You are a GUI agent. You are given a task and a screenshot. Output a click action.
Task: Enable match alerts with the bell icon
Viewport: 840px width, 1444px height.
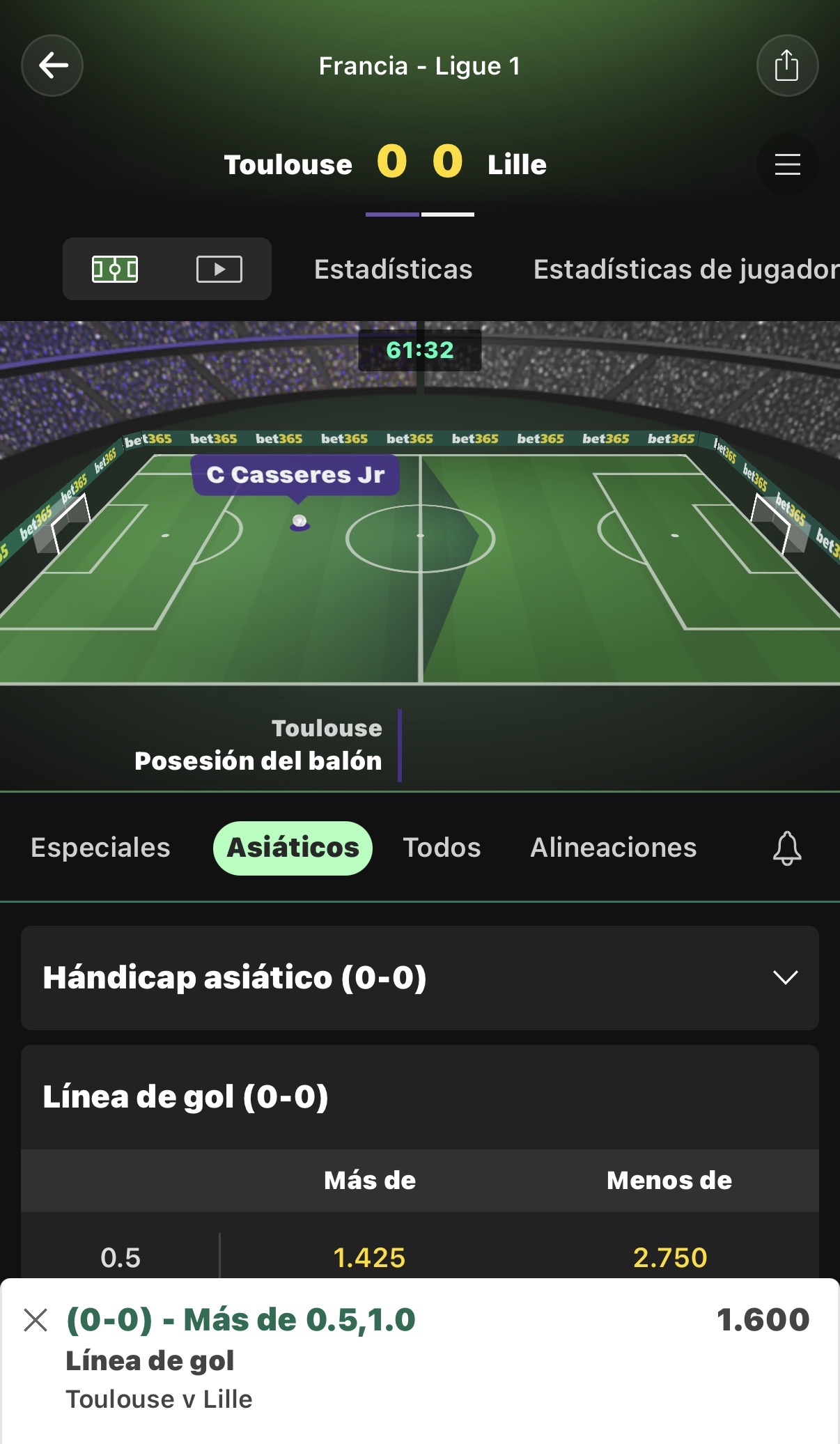(787, 848)
